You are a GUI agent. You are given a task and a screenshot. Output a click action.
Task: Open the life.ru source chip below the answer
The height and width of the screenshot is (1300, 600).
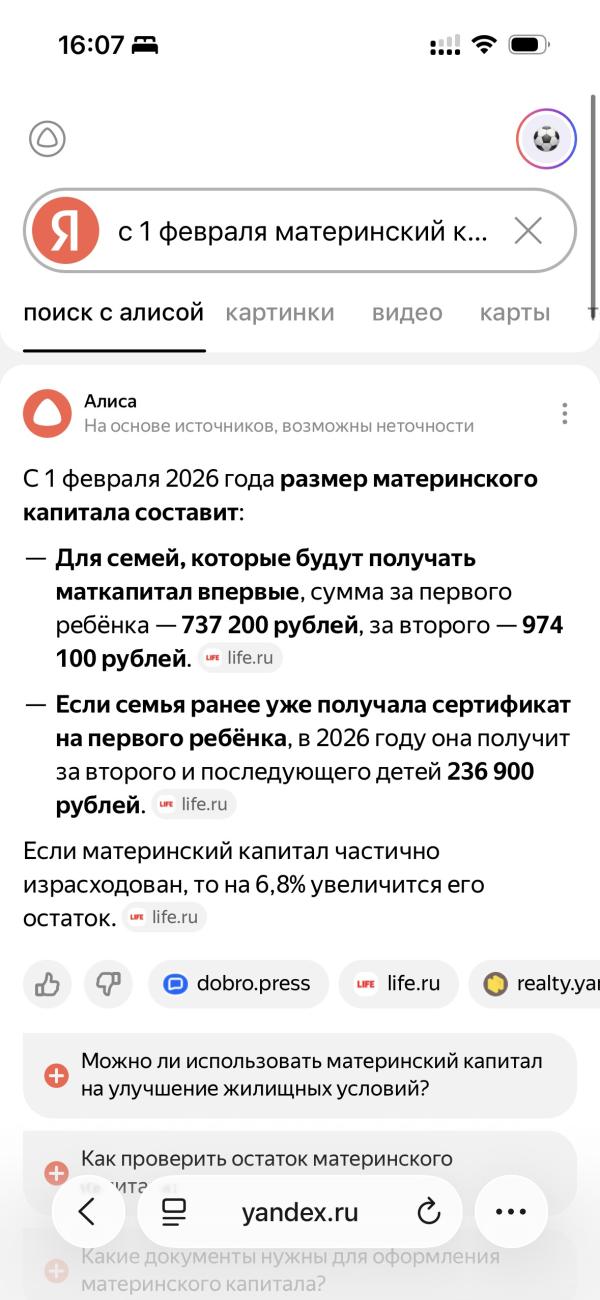(398, 984)
